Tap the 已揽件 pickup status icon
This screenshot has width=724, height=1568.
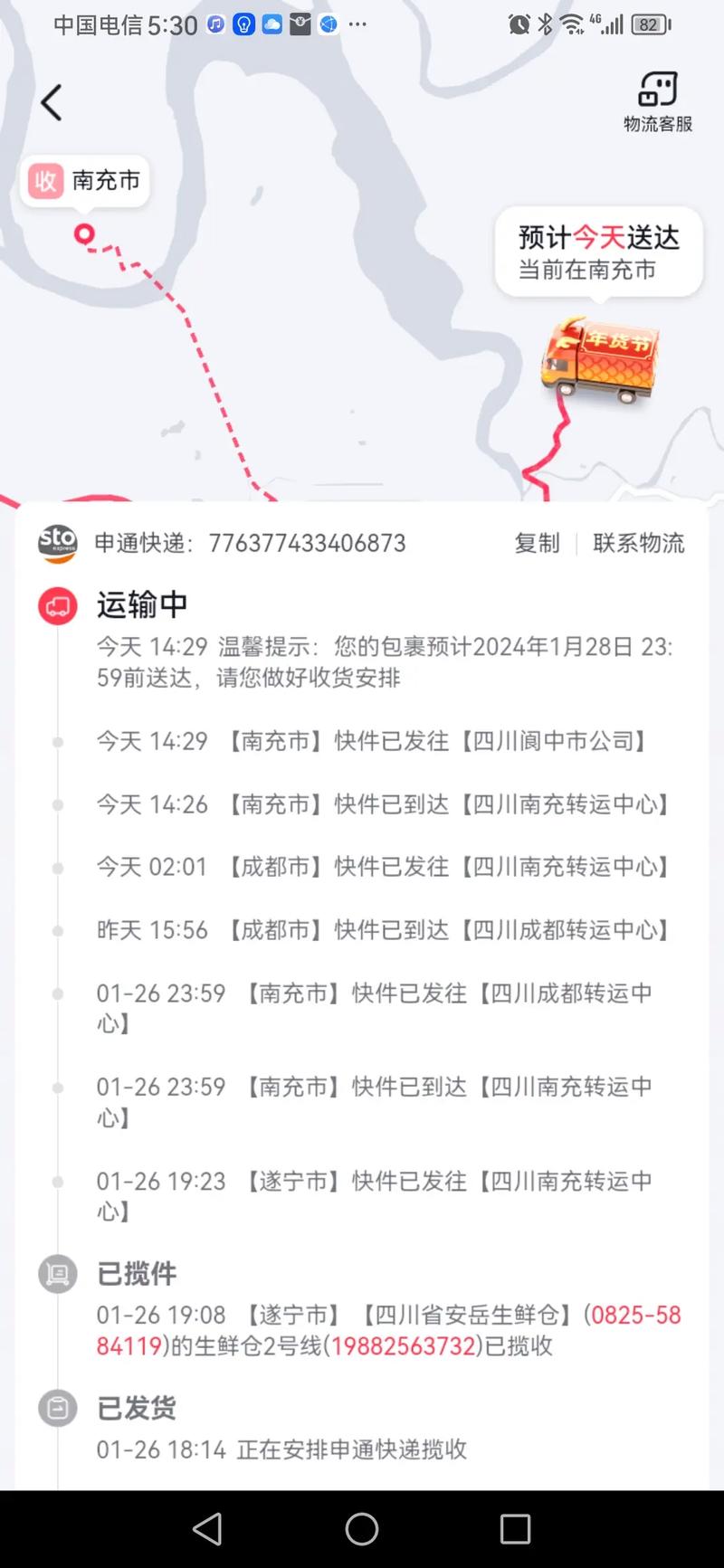(x=56, y=1273)
